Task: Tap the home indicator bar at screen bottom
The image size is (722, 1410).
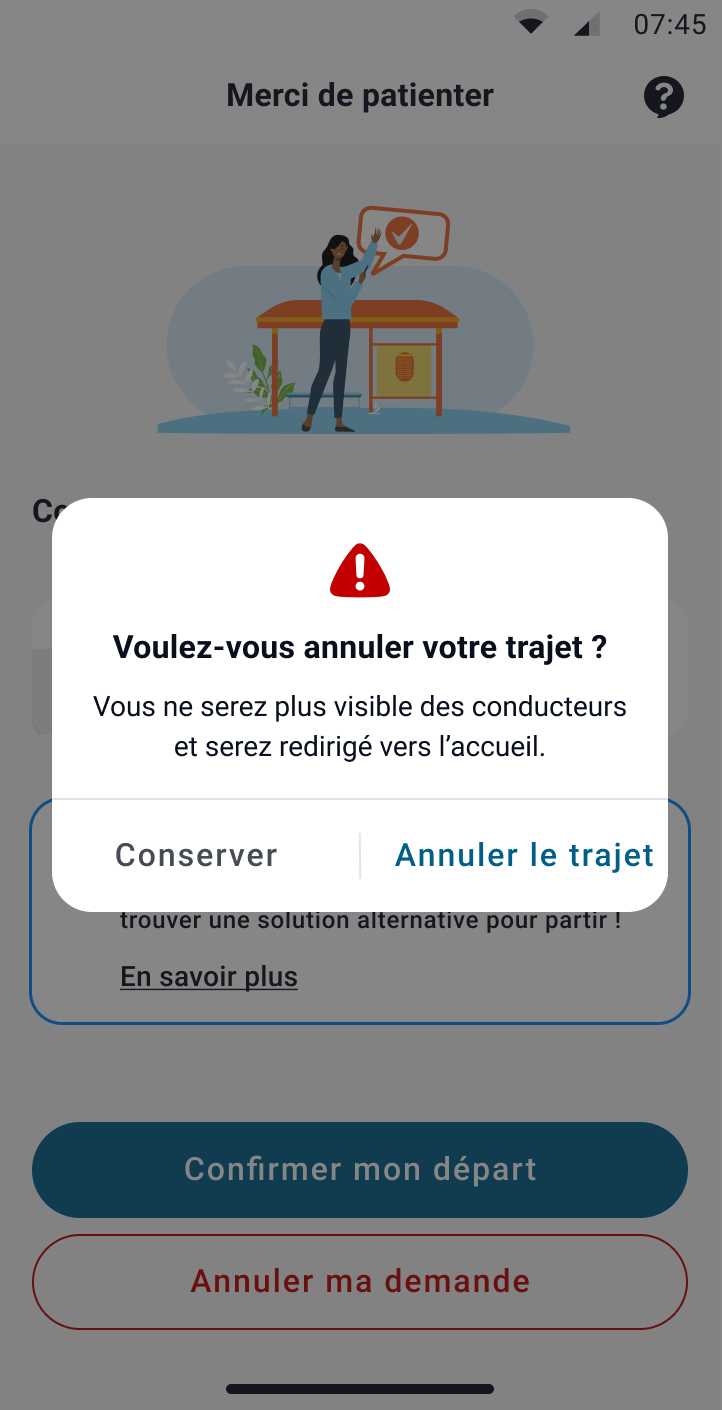Action: coord(360,1388)
